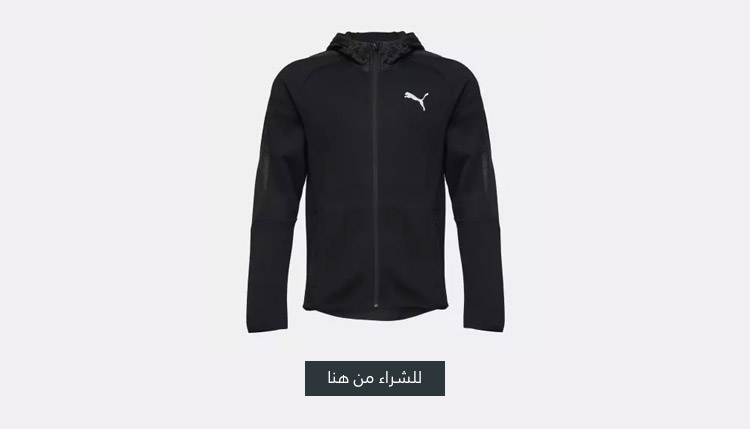This screenshot has width=750, height=429.
Task: Open the black Puma hoodie product image
Action: pos(375,180)
